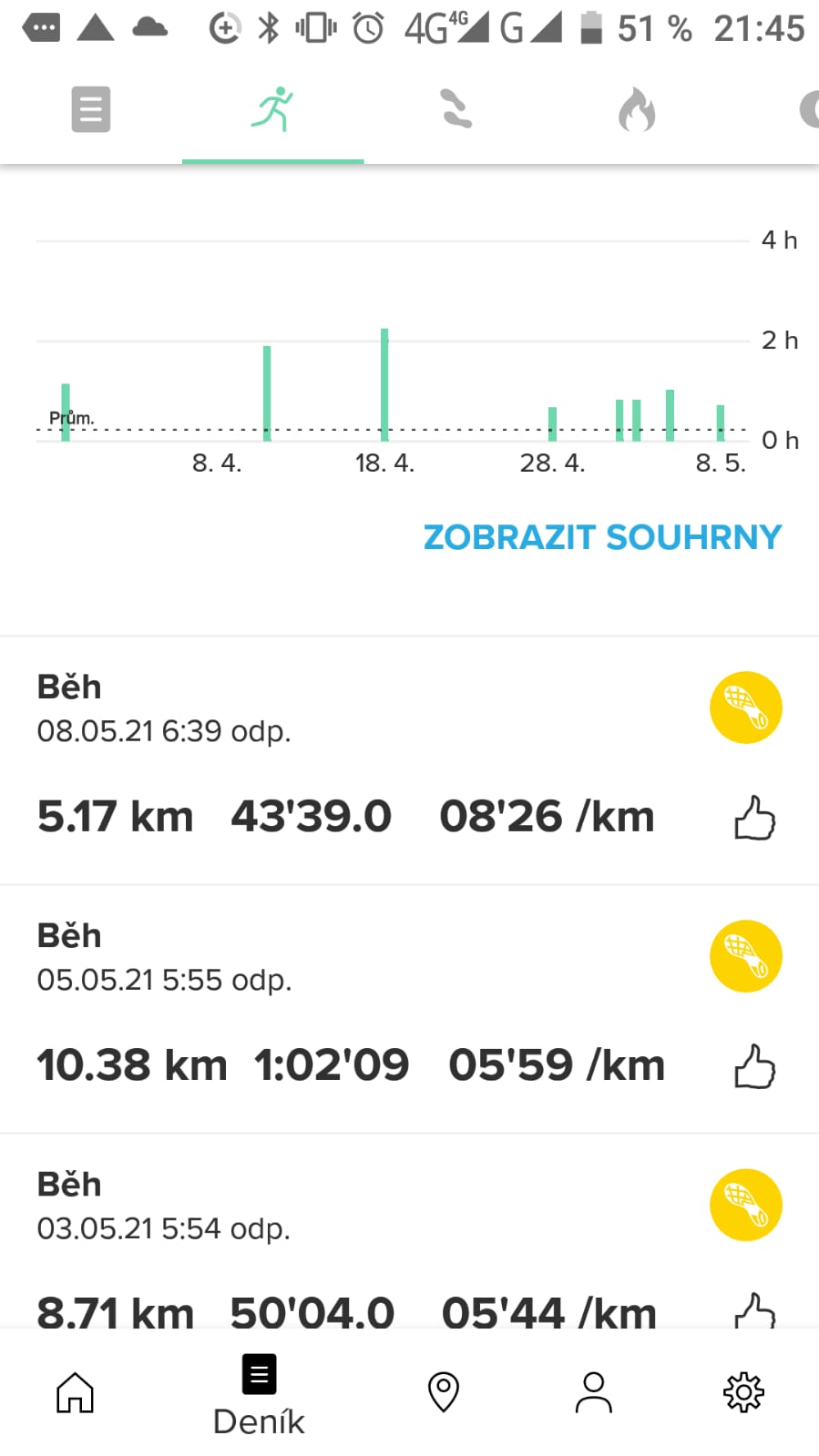
Task: Like the 8.71 km run
Action: (754, 1310)
